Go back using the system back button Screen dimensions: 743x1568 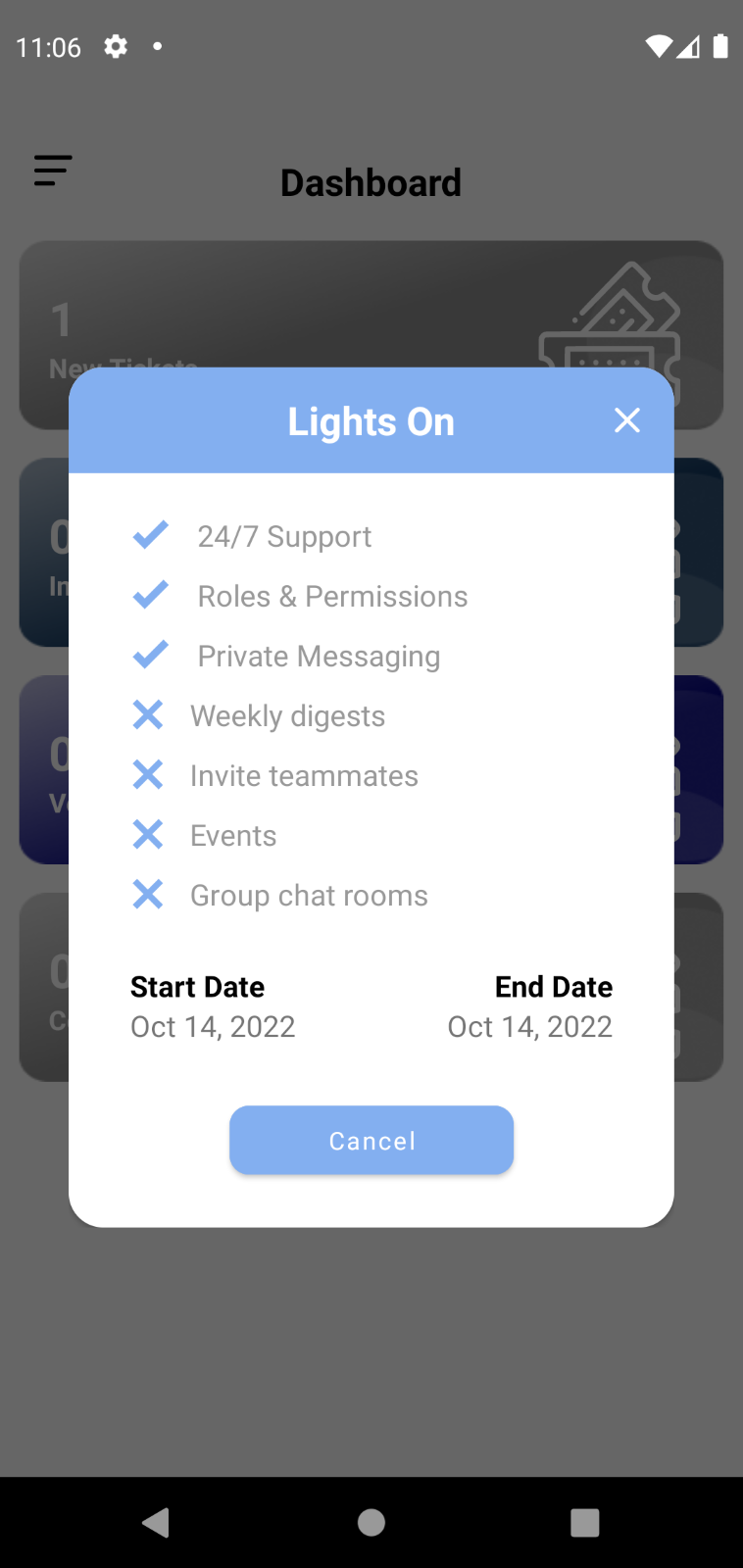point(157,1522)
